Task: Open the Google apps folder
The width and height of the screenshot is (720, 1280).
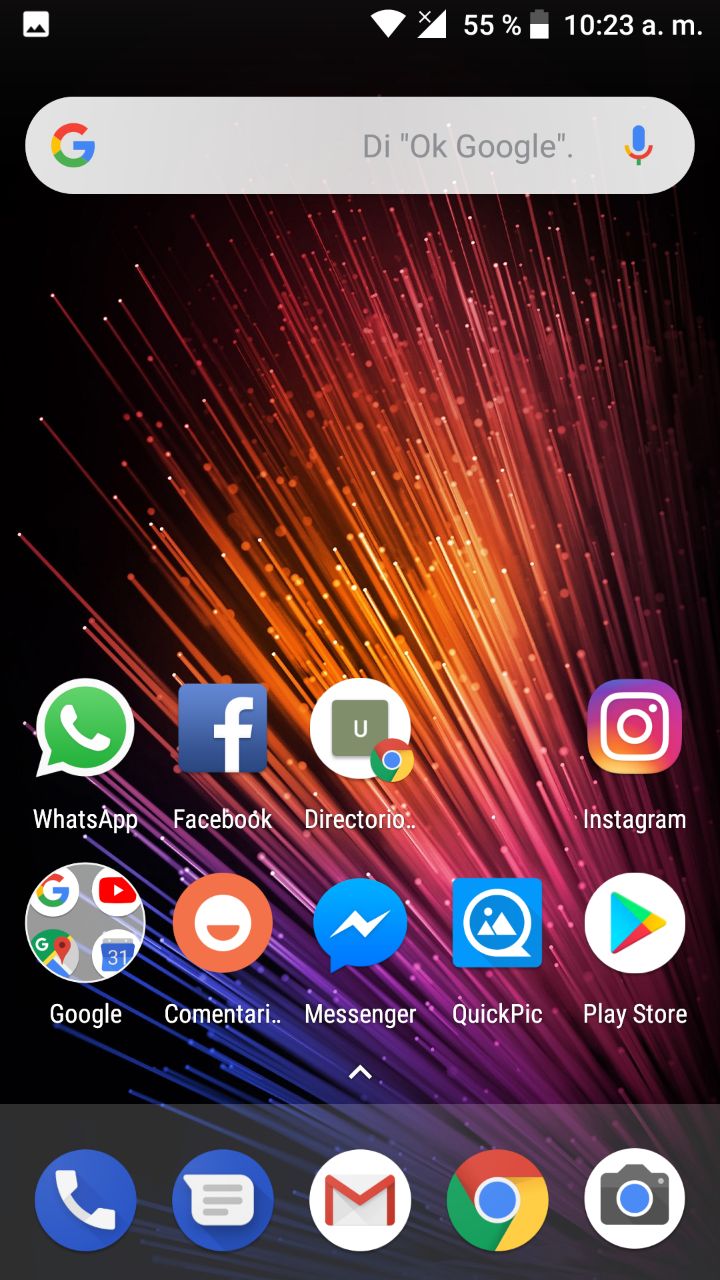Action: point(85,923)
